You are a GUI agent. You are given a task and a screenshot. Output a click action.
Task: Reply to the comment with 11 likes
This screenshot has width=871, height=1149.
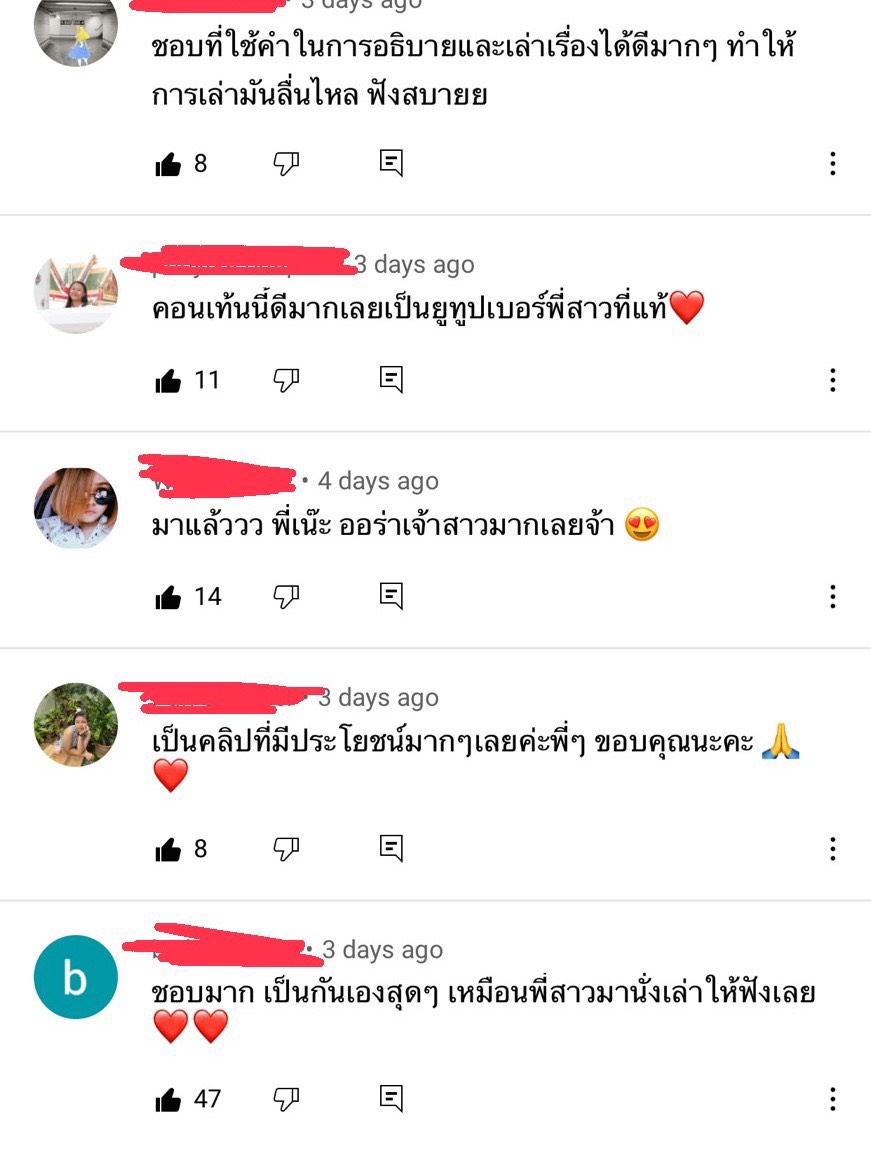click(x=392, y=379)
